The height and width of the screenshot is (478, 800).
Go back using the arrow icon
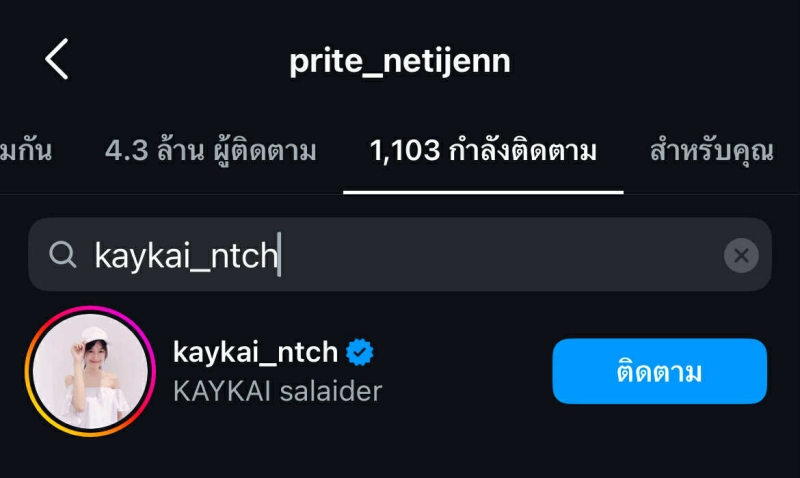click(57, 60)
